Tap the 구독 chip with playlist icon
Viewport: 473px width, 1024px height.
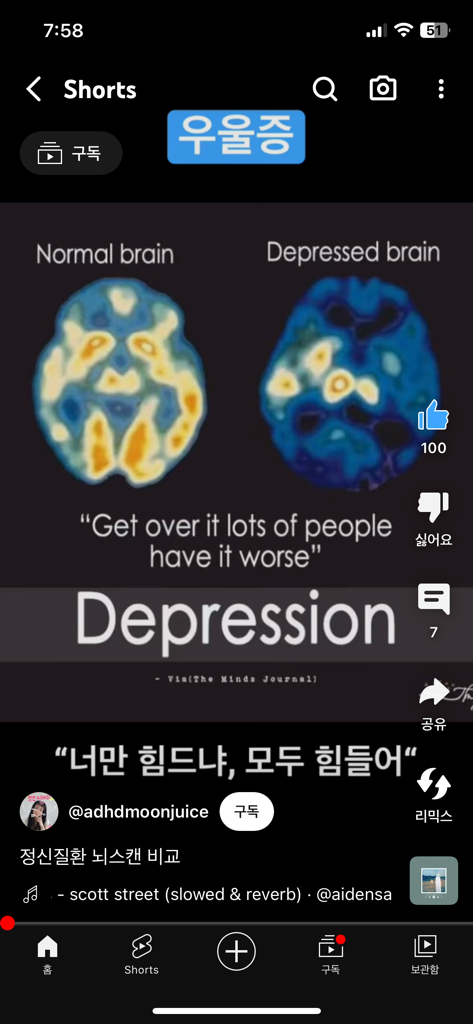tap(71, 153)
